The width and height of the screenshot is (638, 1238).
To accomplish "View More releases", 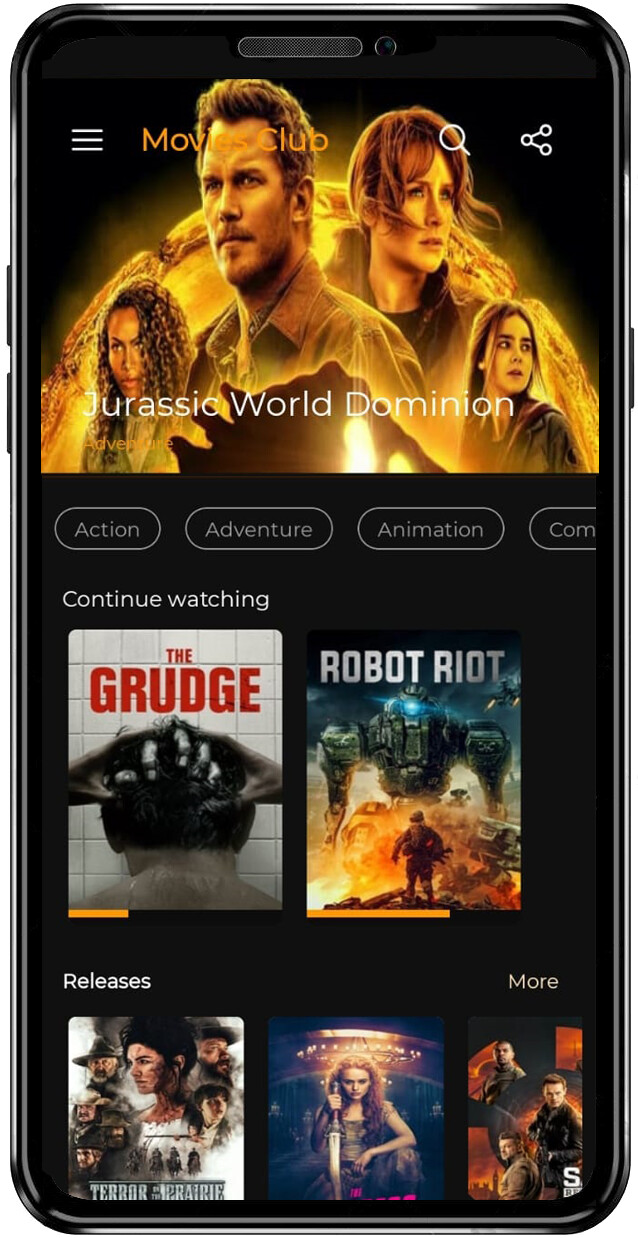I will [533, 981].
